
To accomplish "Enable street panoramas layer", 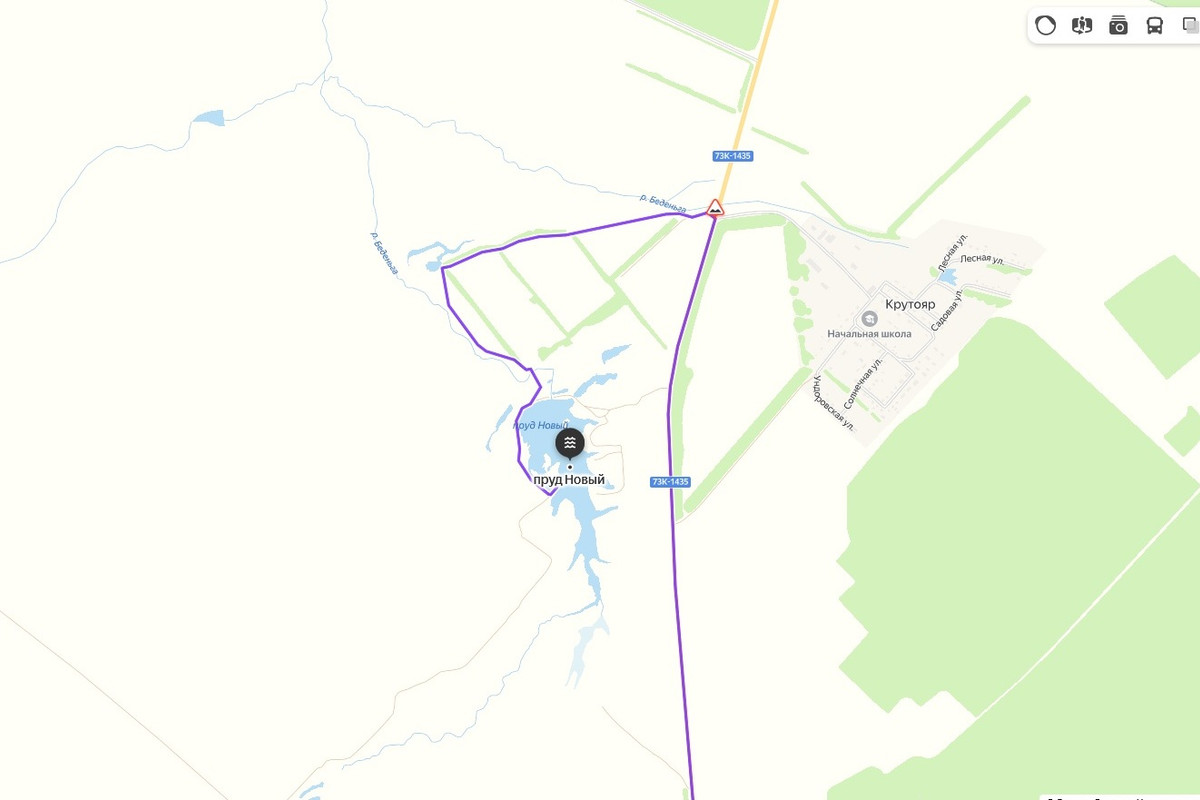I will click(1082, 26).
